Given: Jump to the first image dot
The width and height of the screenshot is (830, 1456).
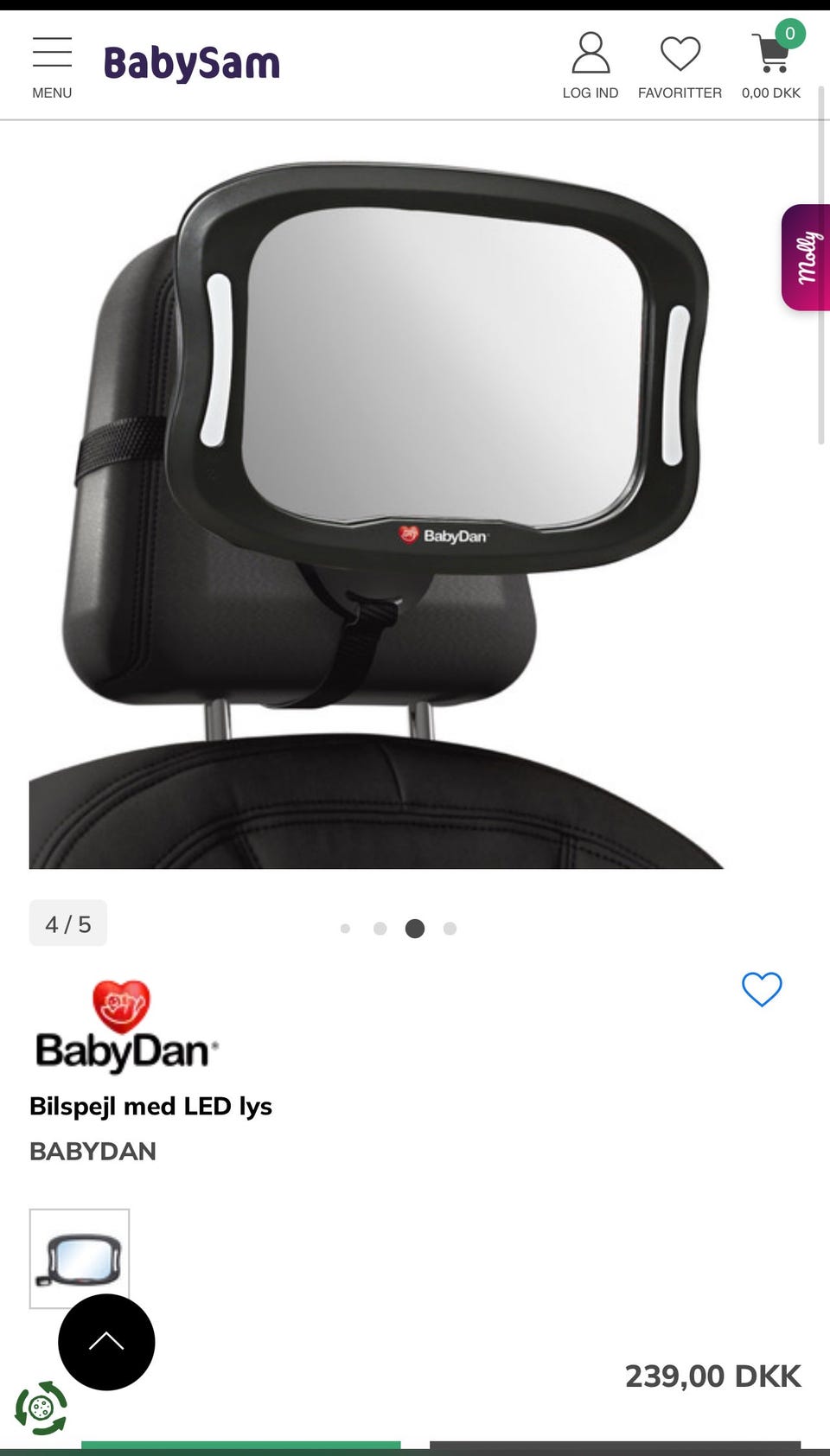Looking at the screenshot, I should point(345,929).
